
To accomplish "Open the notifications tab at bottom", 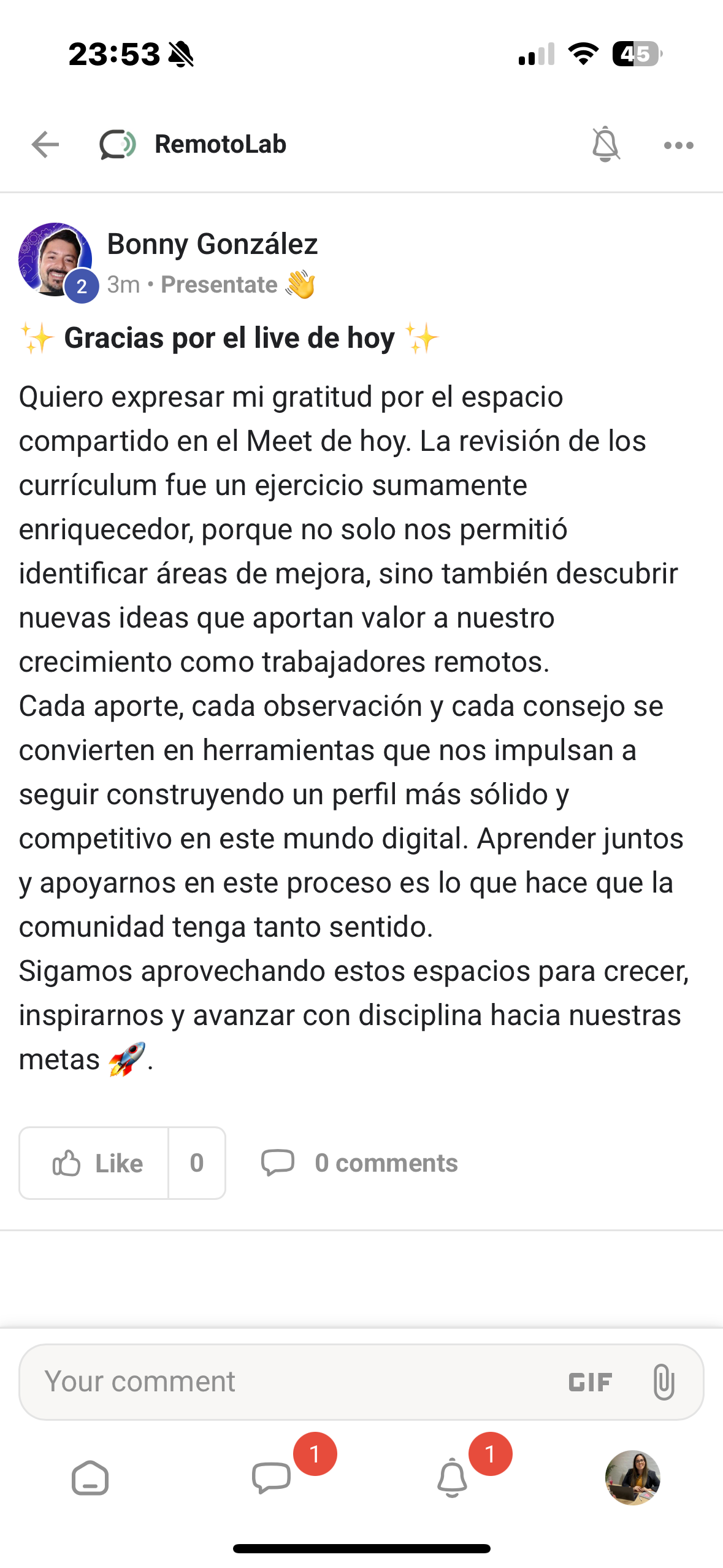I will [452, 1478].
